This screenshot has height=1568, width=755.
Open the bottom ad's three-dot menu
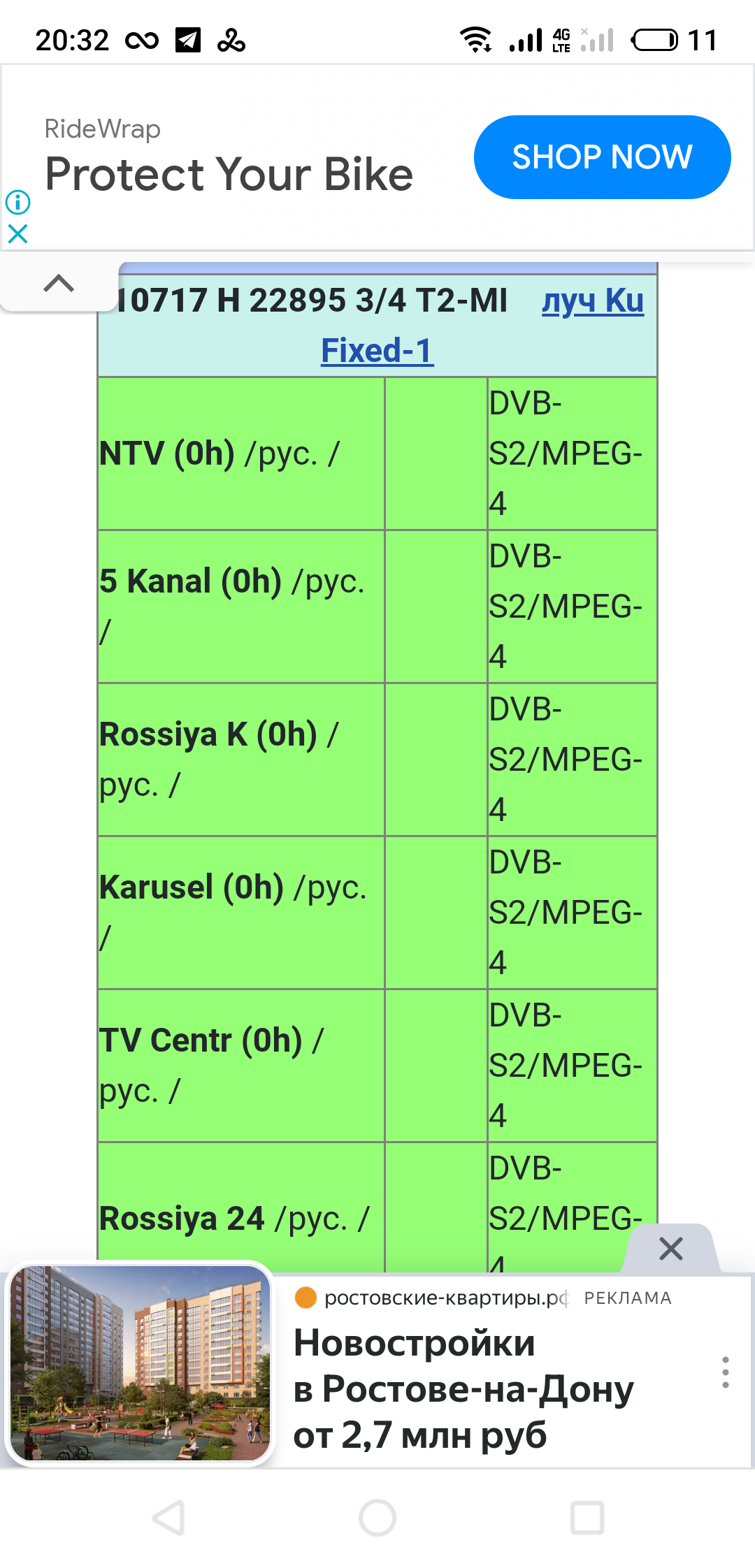[x=726, y=1372]
